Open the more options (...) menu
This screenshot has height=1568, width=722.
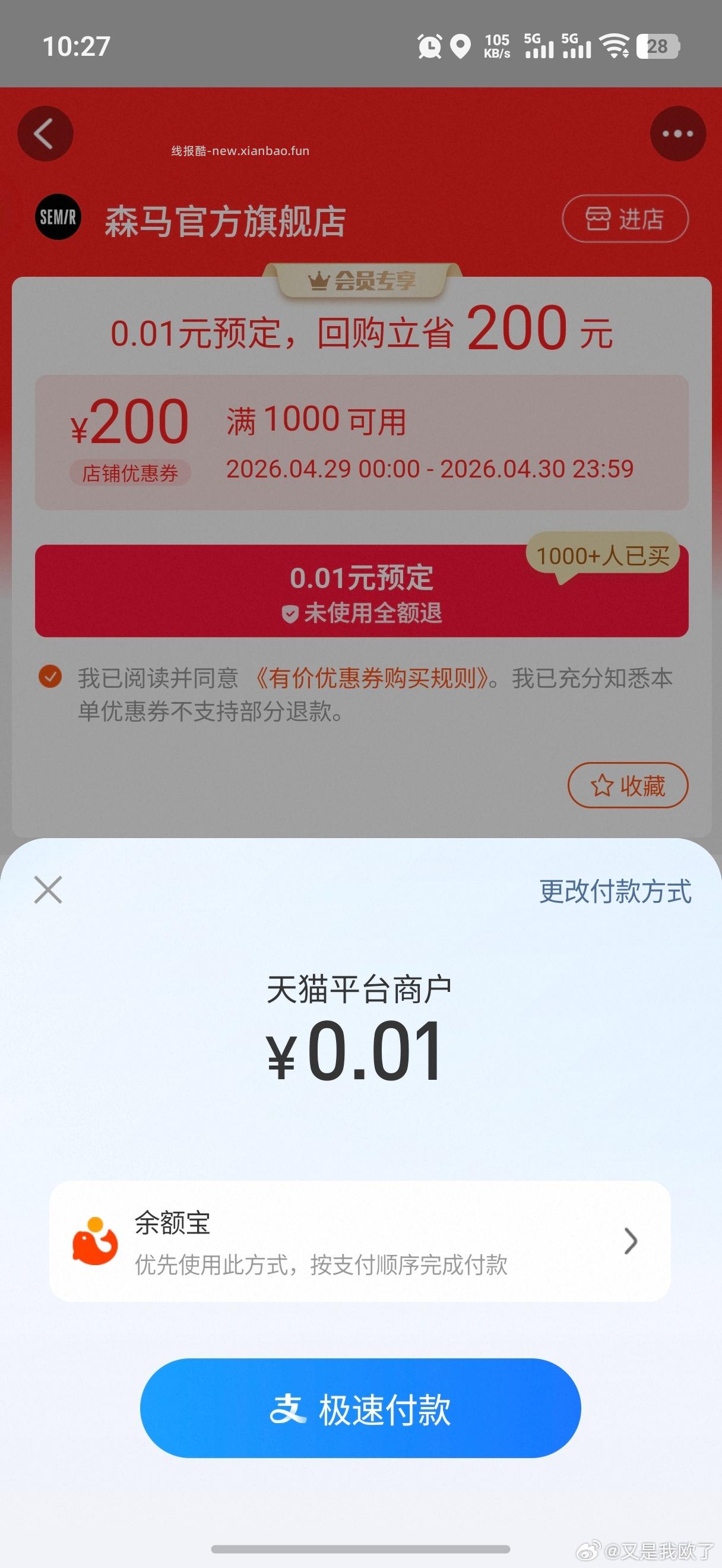(x=677, y=133)
